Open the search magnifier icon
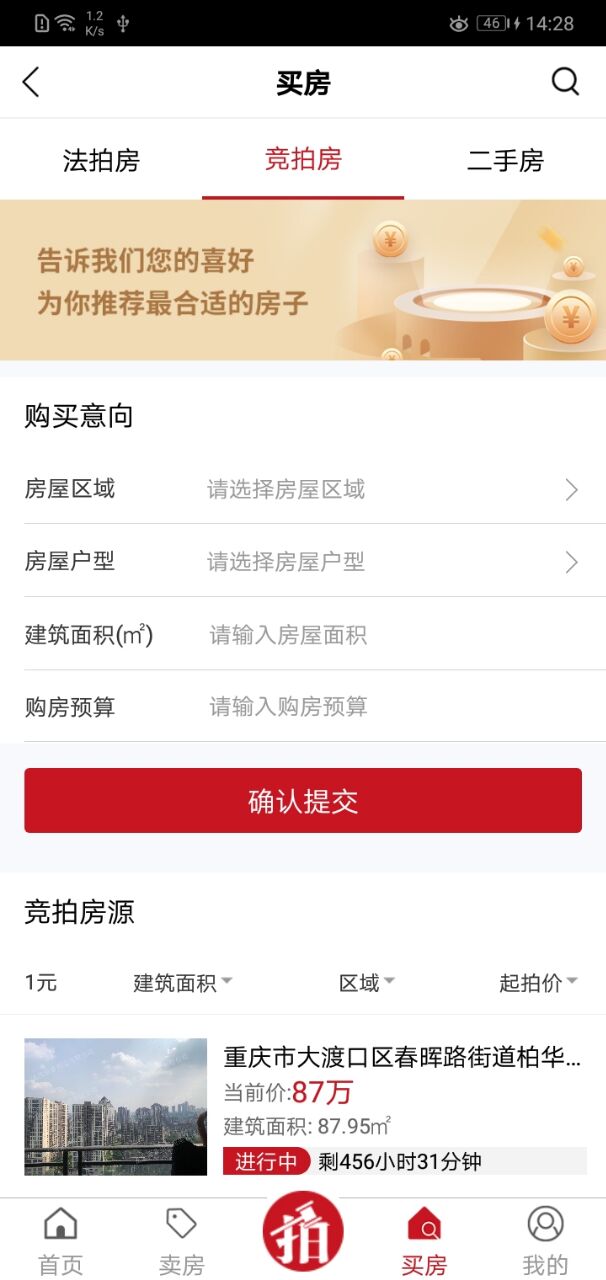The height and width of the screenshot is (1280, 606). point(565,82)
